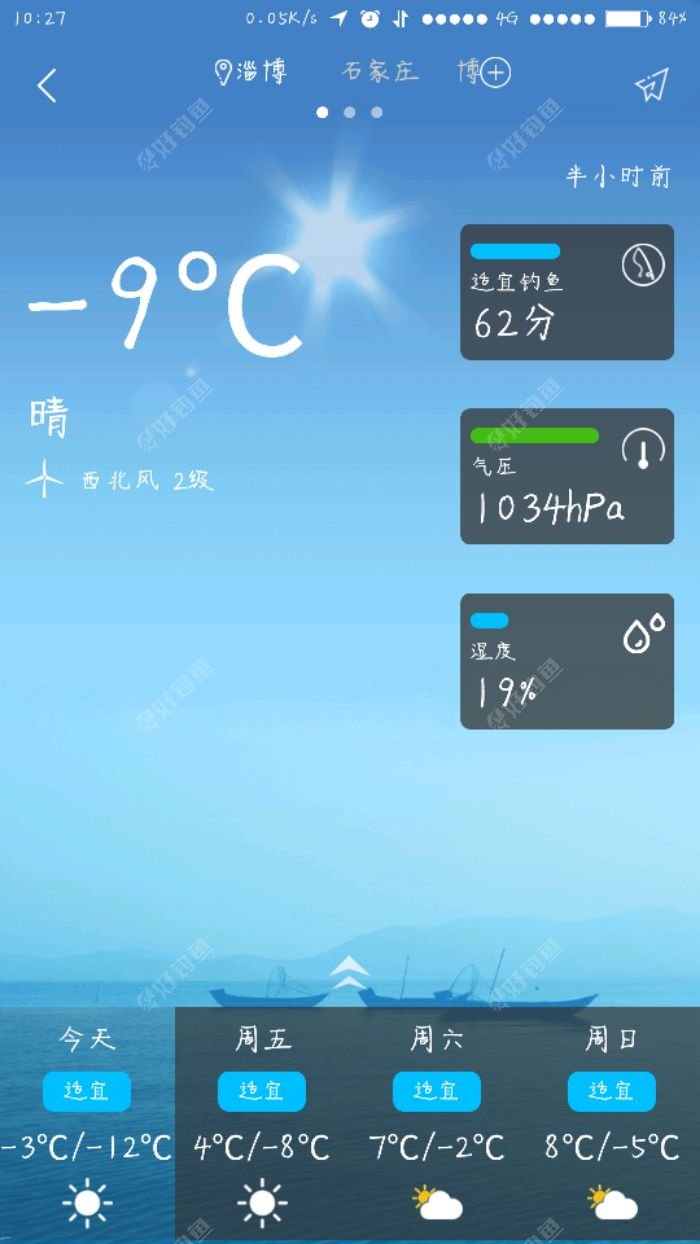Switch to the 石家庄 city tab
The height and width of the screenshot is (1244, 700).
pyautogui.click(x=380, y=72)
